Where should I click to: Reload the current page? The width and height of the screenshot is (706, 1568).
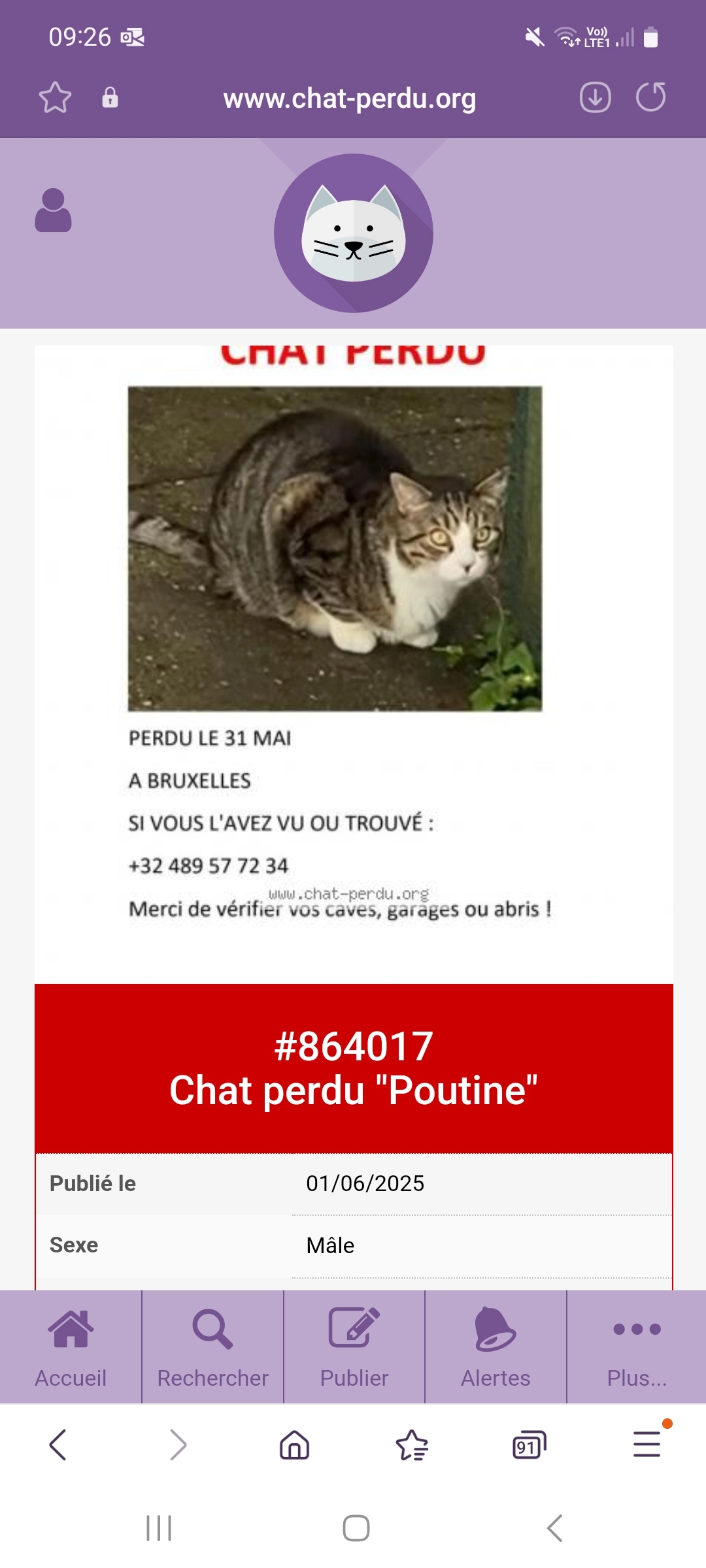(x=650, y=98)
